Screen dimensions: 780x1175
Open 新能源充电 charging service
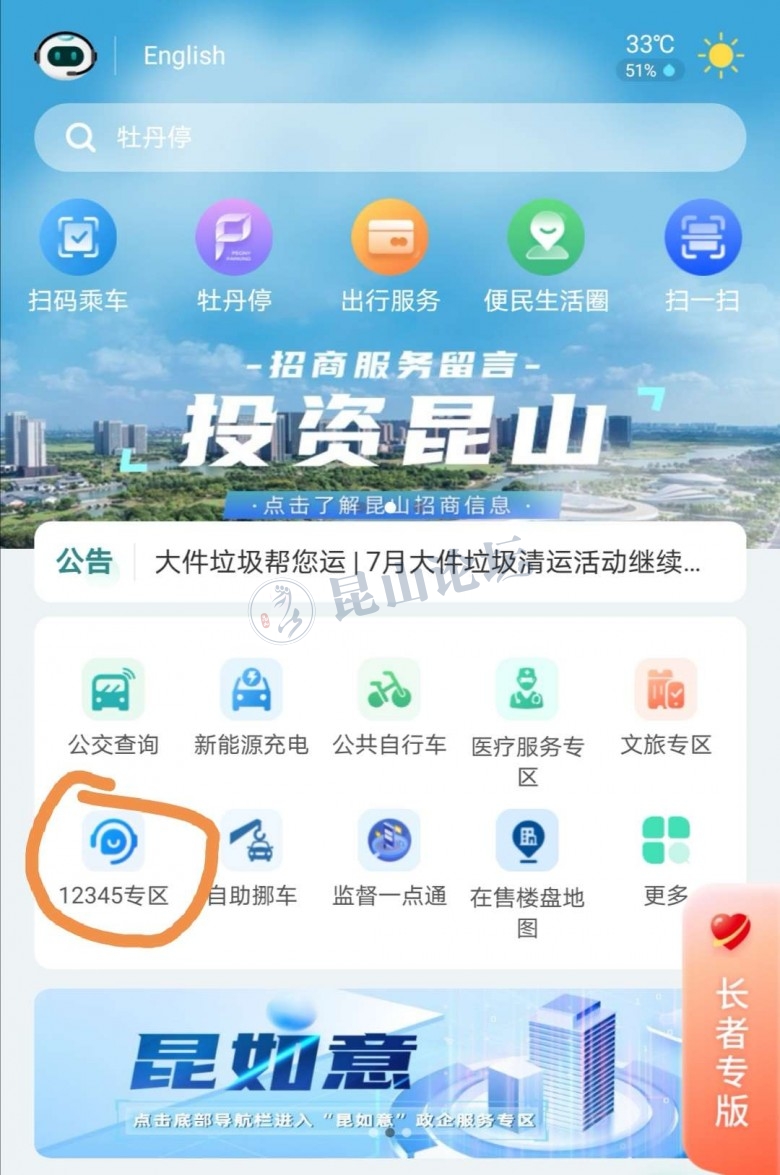tap(251, 690)
